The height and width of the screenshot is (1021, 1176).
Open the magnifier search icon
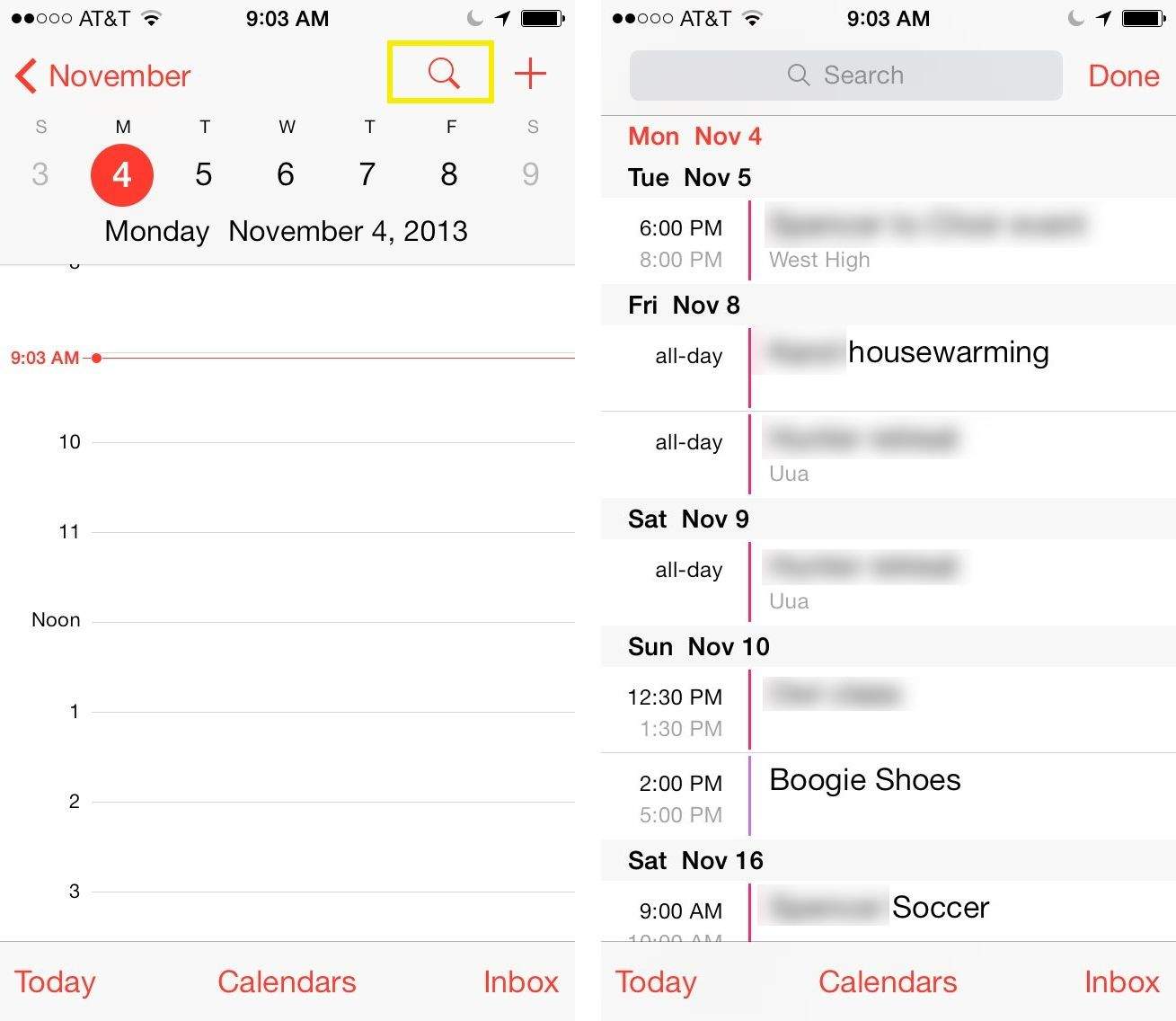[442, 73]
